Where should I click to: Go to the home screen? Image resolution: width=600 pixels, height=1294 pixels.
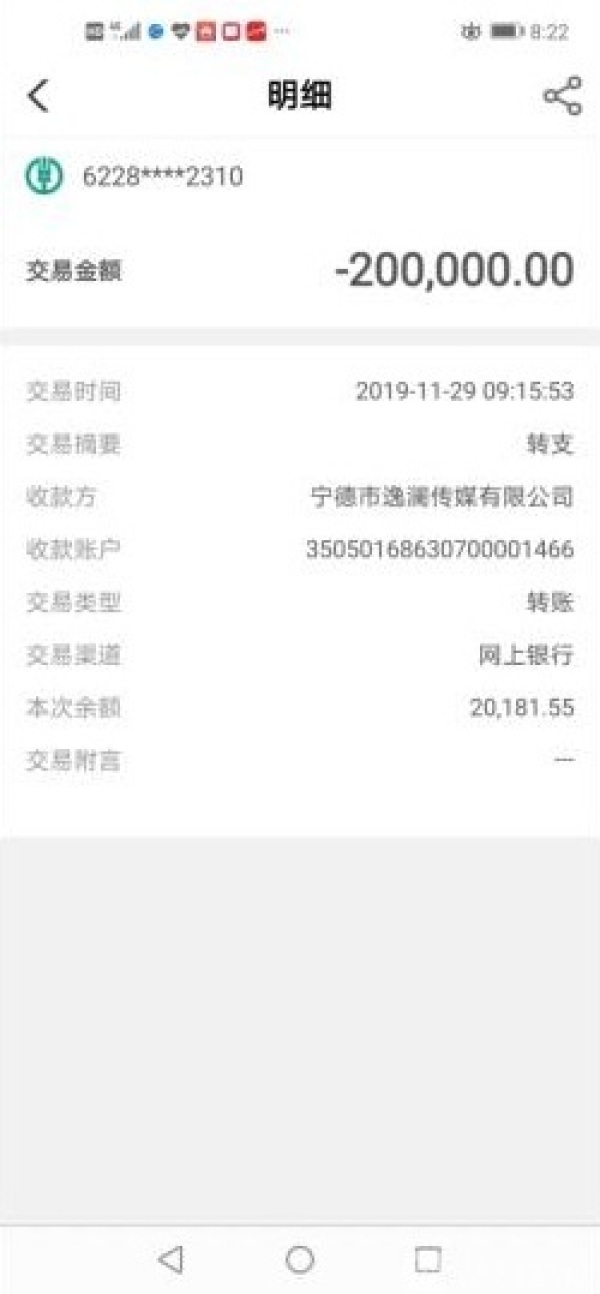(300, 1259)
